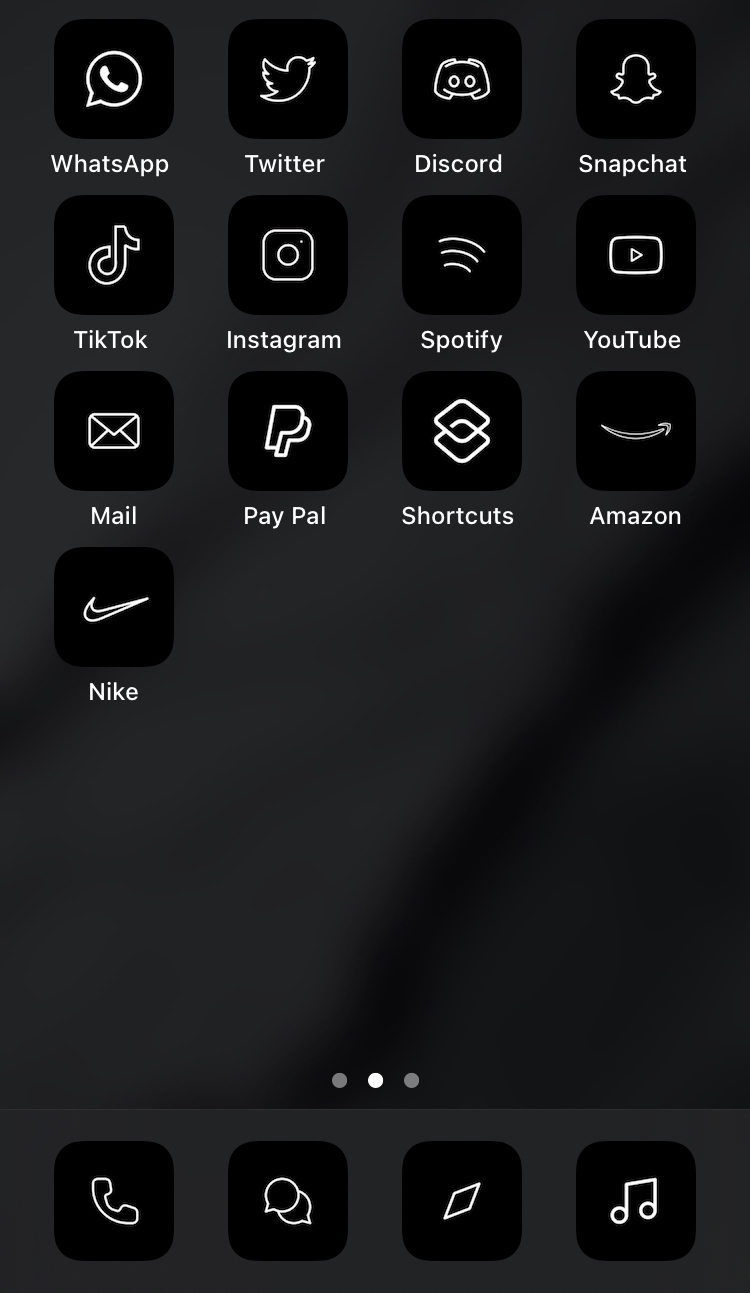Open the Nike app
The image size is (750, 1293).
(114, 607)
